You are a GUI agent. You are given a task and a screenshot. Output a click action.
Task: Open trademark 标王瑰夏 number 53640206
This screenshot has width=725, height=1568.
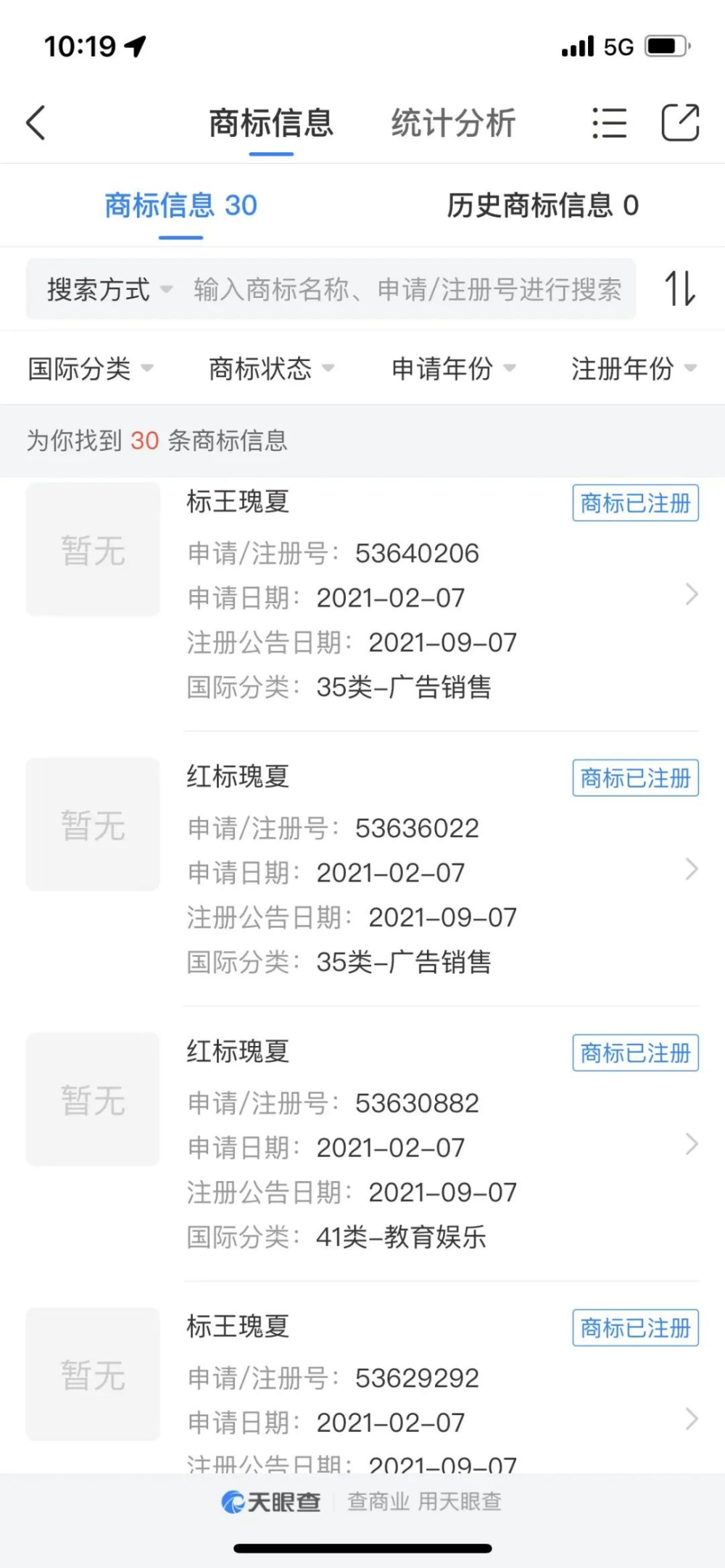[x=362, y=594]
